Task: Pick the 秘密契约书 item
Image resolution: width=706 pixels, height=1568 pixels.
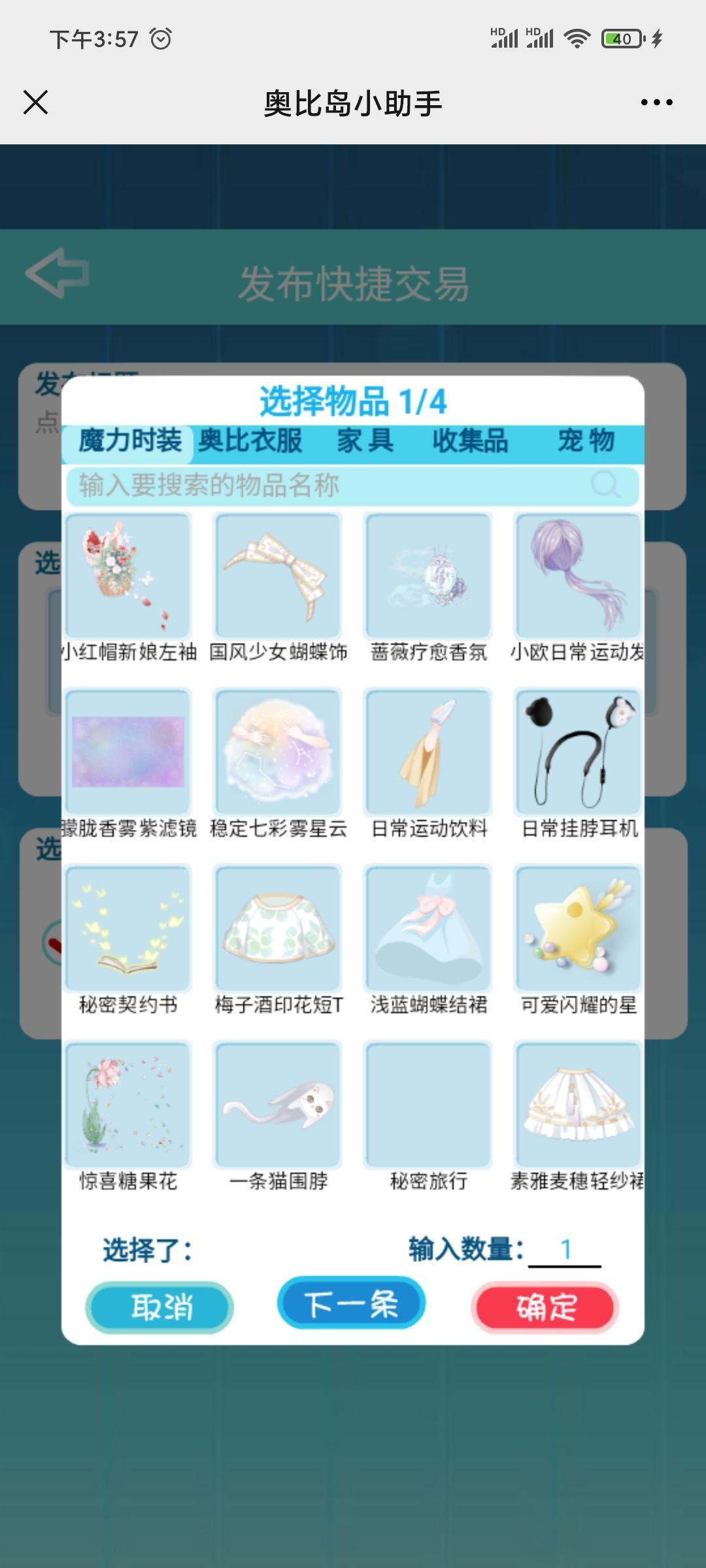Action: click(x=128, y=929)
